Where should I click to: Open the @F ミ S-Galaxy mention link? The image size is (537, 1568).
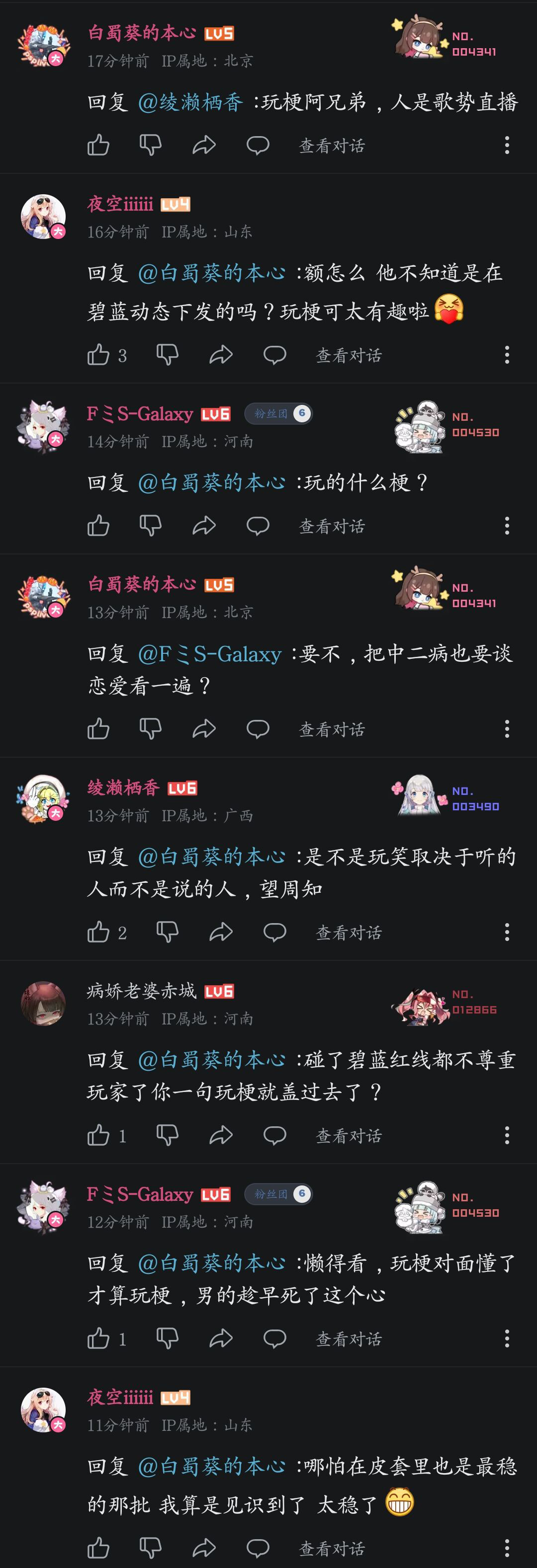pyautogui.click(x=210, y=654)
